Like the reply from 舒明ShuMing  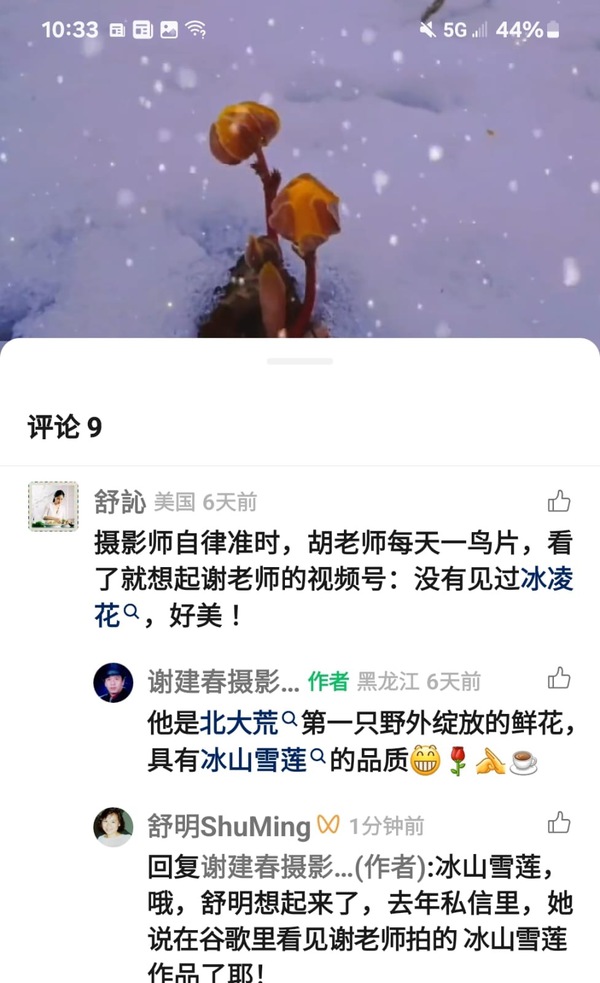click(x=559, y=823)
